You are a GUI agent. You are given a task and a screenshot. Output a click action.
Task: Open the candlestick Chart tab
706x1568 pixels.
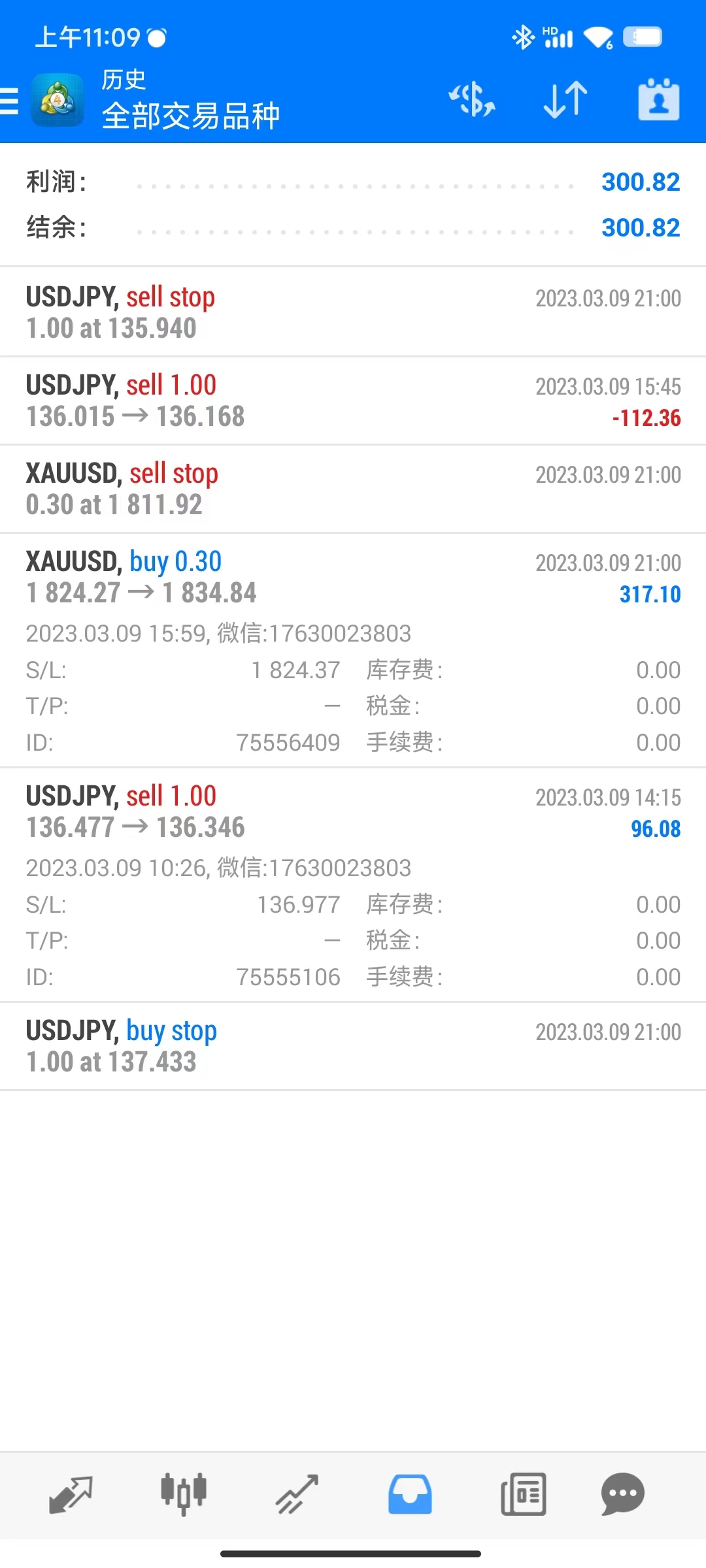184,1495
